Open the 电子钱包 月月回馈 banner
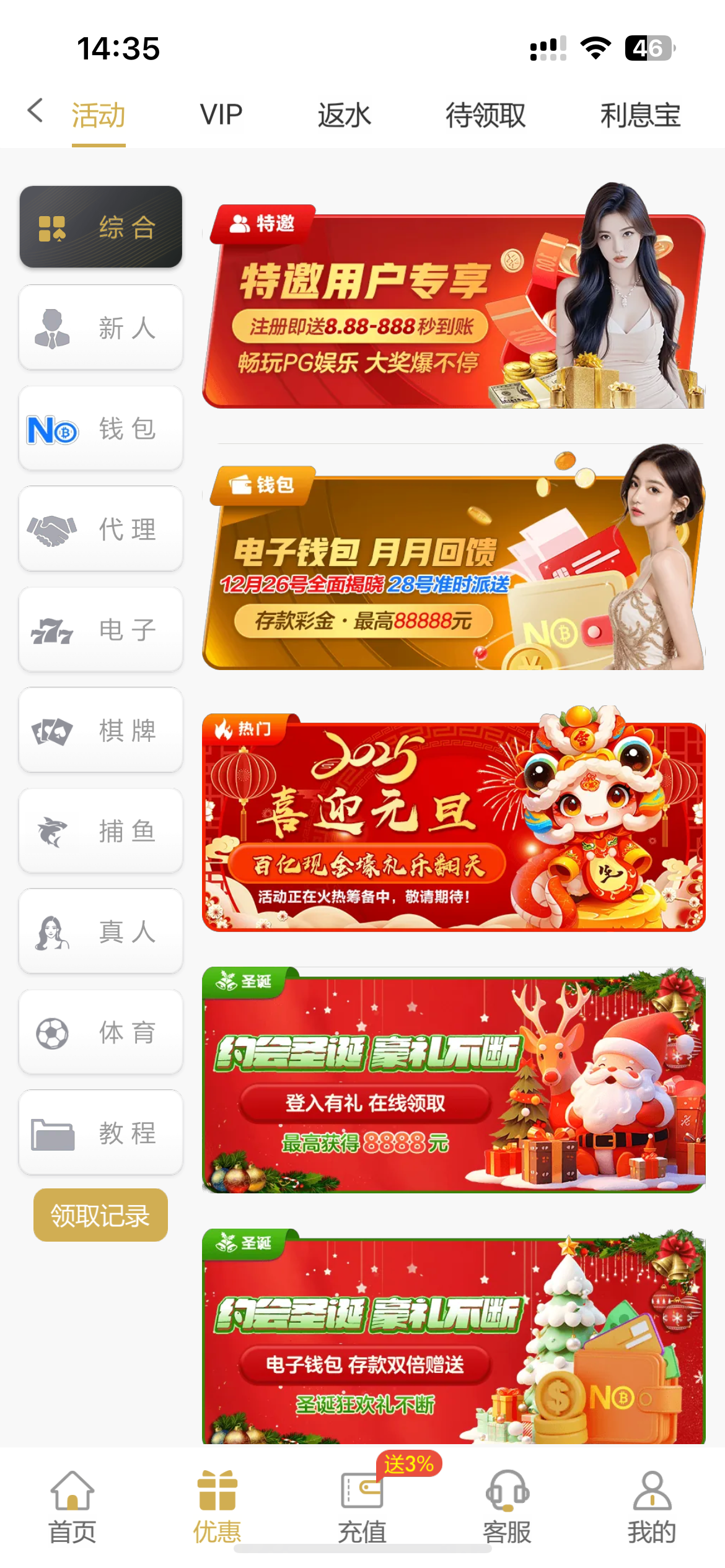 [454, 570]
